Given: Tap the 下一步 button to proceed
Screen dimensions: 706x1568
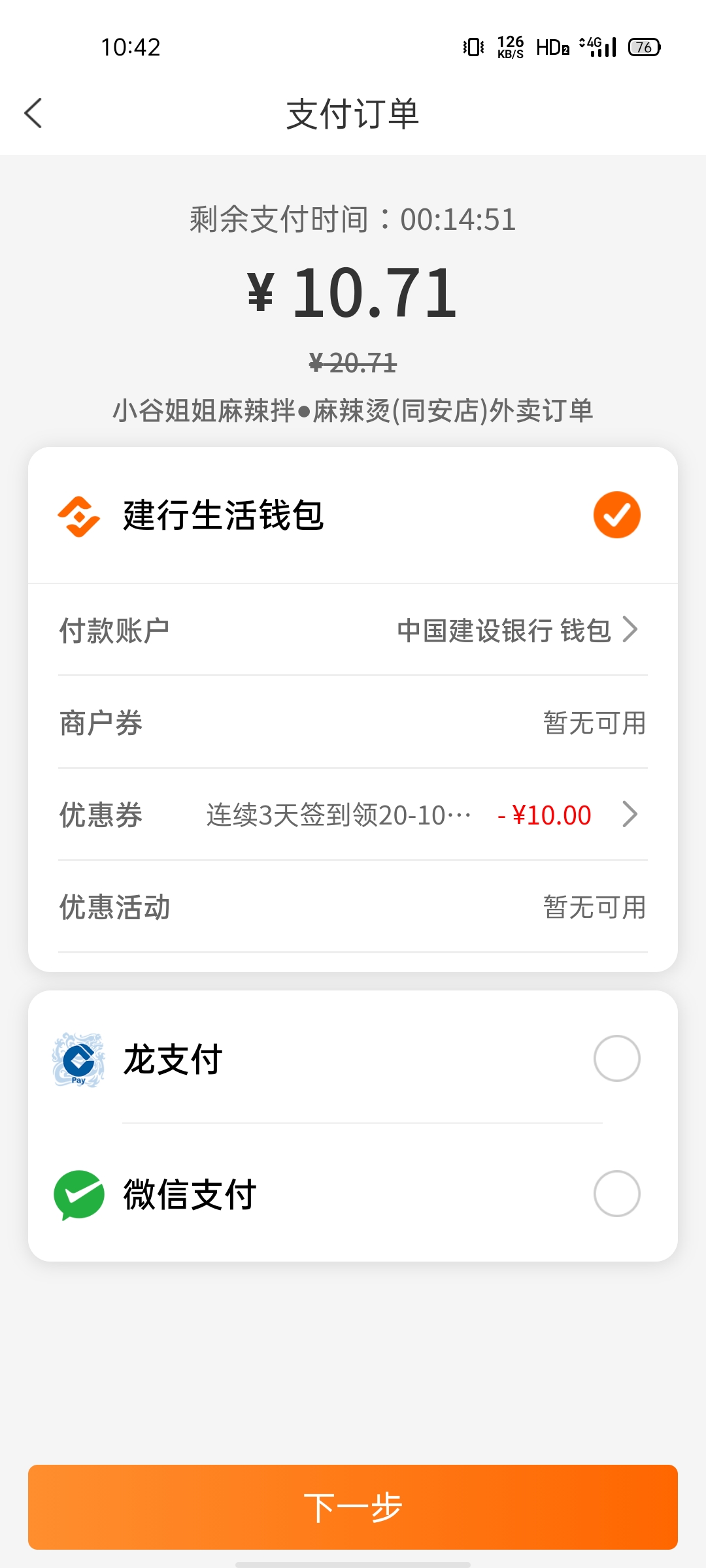Looking at the screenshot, I should [x=353, y=1507].
